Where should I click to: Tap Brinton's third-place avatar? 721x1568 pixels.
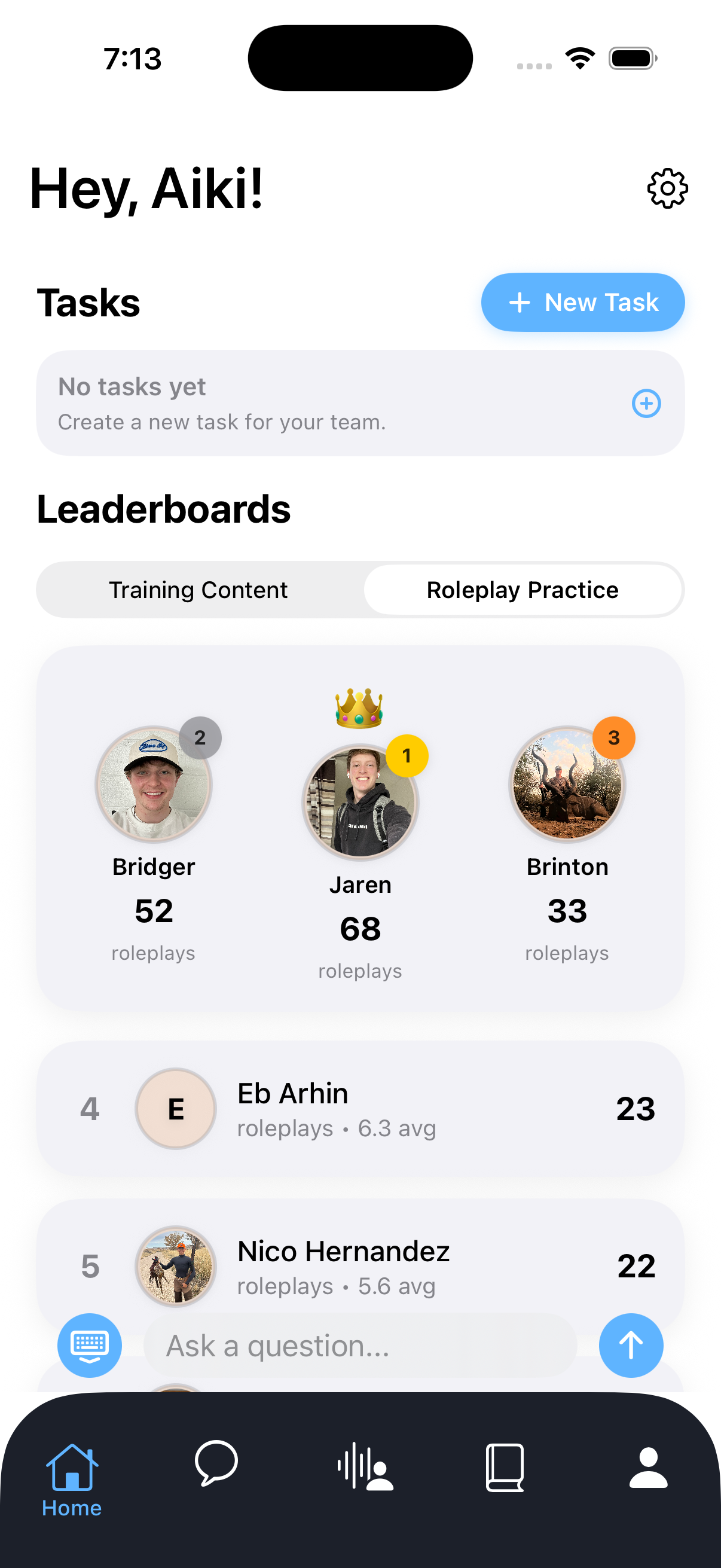(x=567, y=784)
